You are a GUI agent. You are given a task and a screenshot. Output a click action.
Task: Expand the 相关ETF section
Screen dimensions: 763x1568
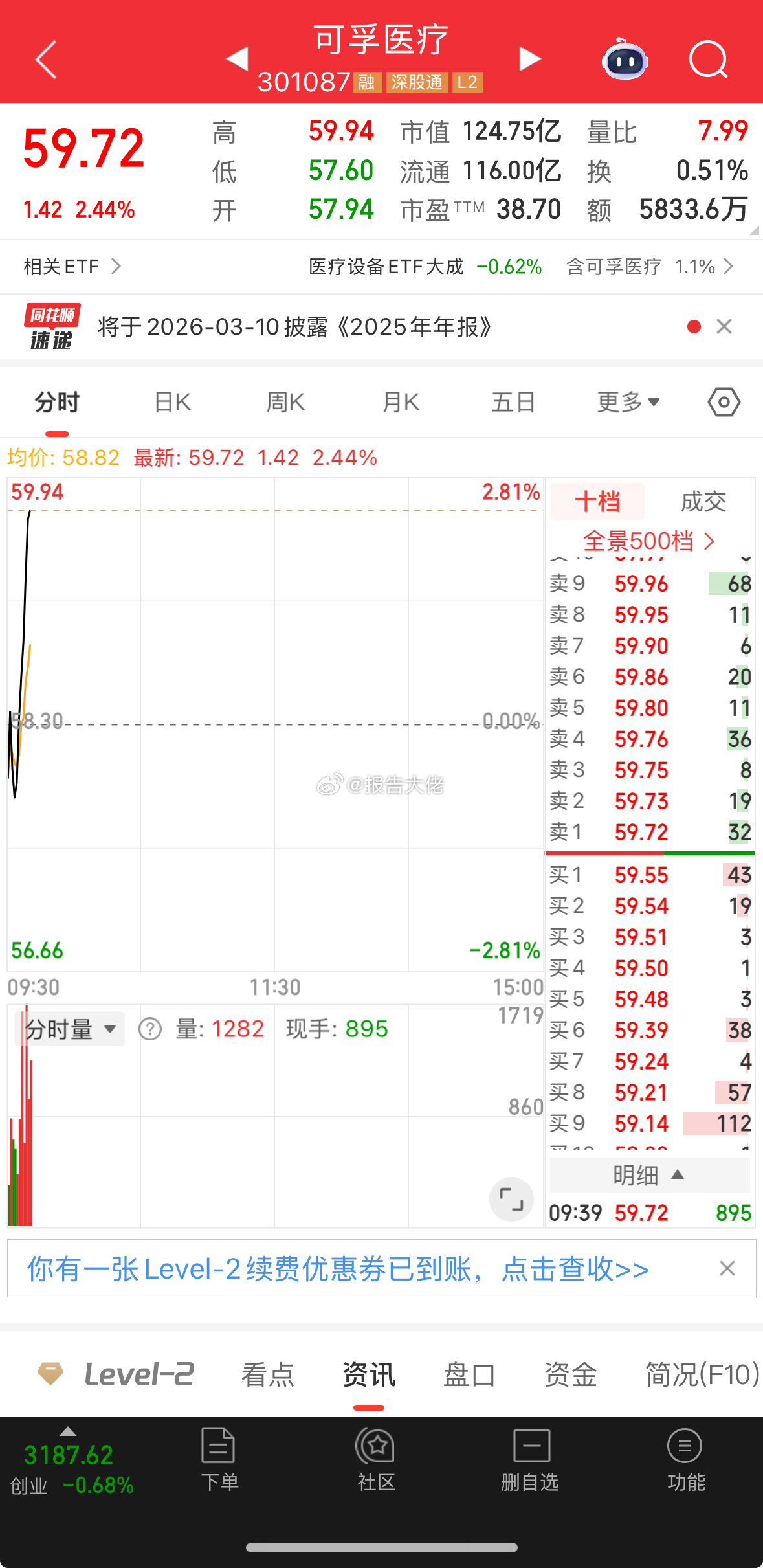tap(71, 265)
